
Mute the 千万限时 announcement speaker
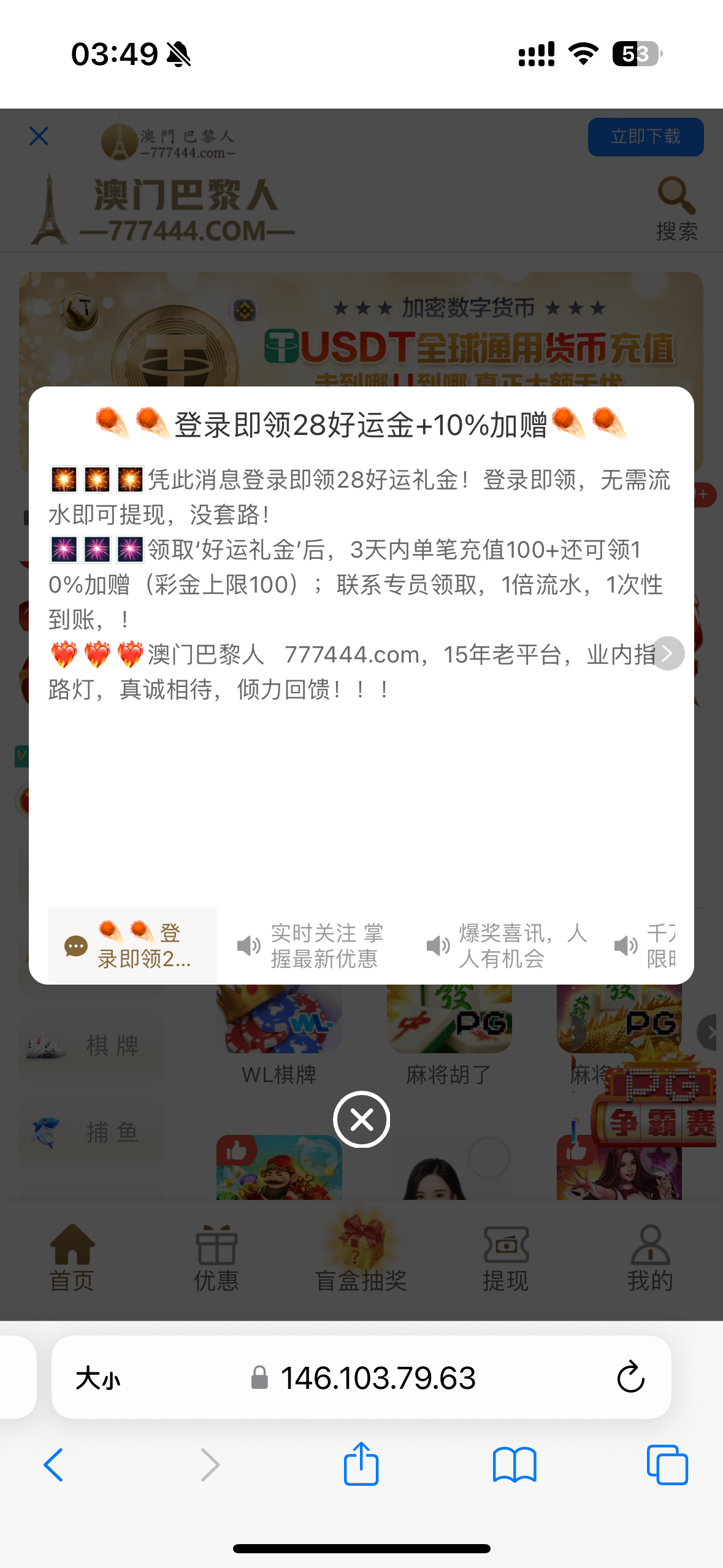tap(625, 945)
